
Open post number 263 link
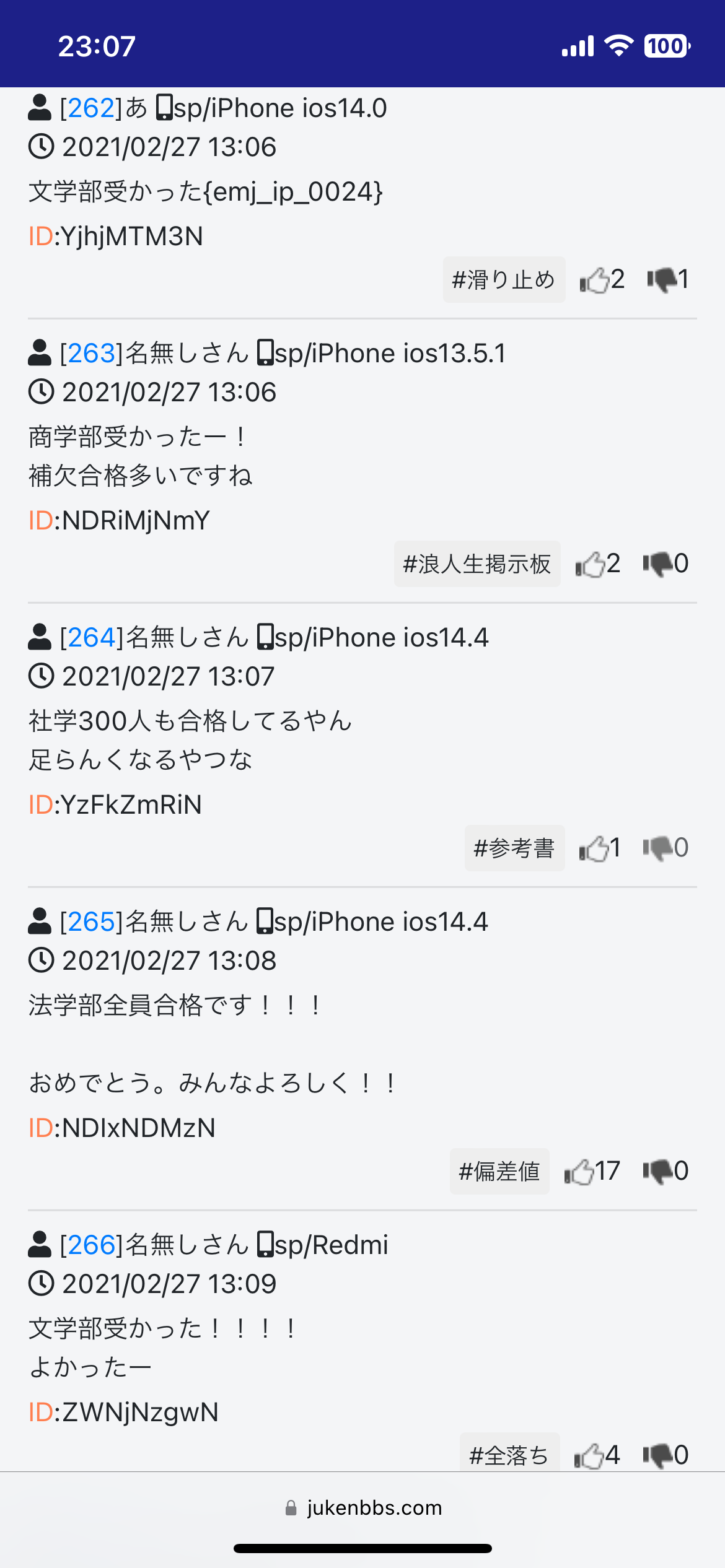(x=91, y=354)
